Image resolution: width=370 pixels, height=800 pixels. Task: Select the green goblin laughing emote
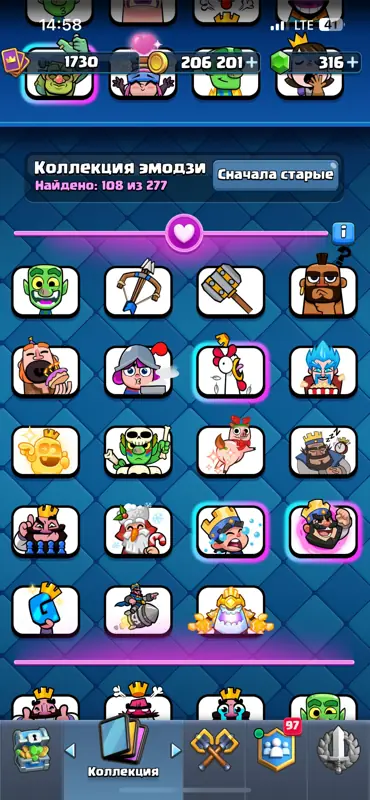45,291
